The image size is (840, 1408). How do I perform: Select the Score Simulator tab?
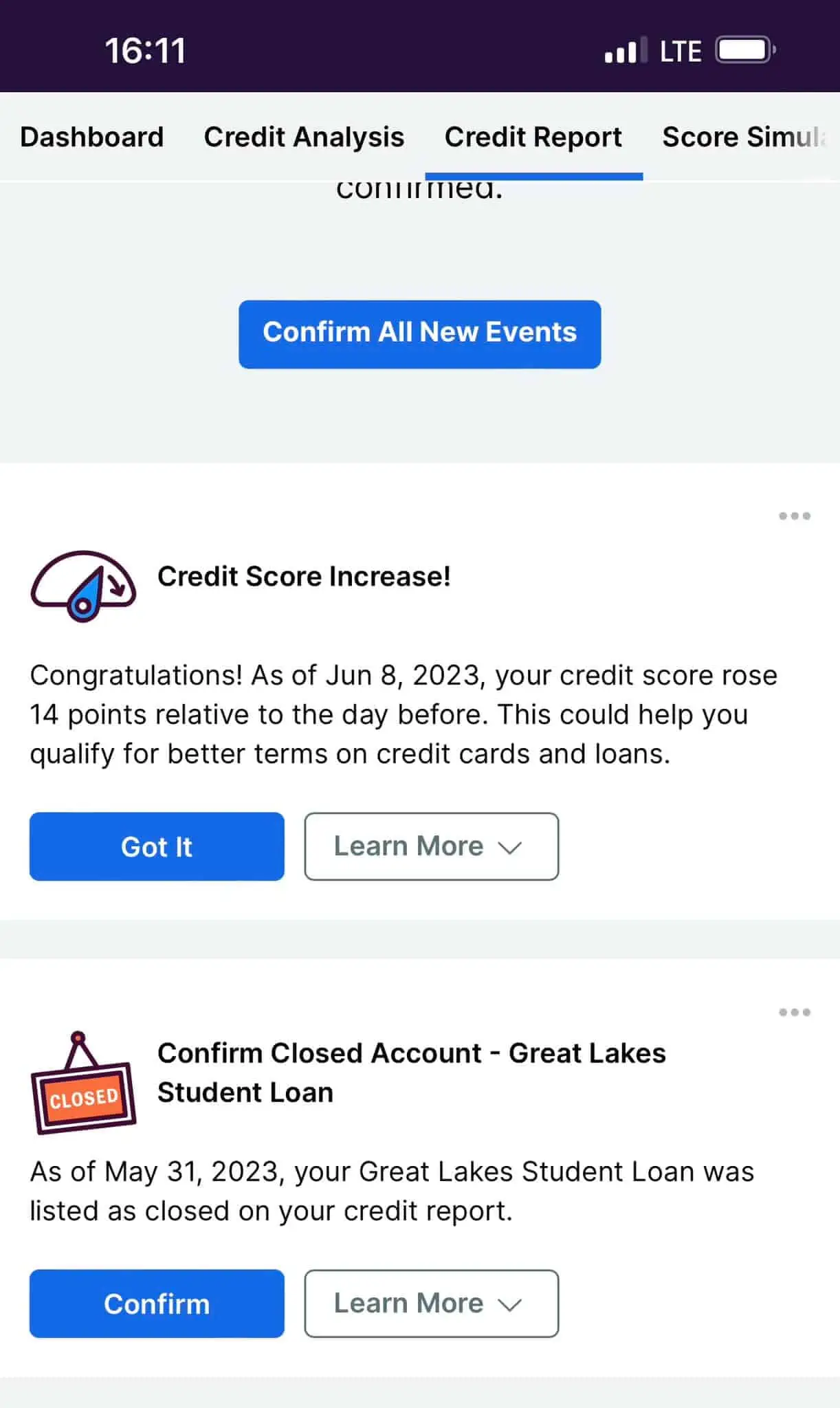click(x=745, y=136)
